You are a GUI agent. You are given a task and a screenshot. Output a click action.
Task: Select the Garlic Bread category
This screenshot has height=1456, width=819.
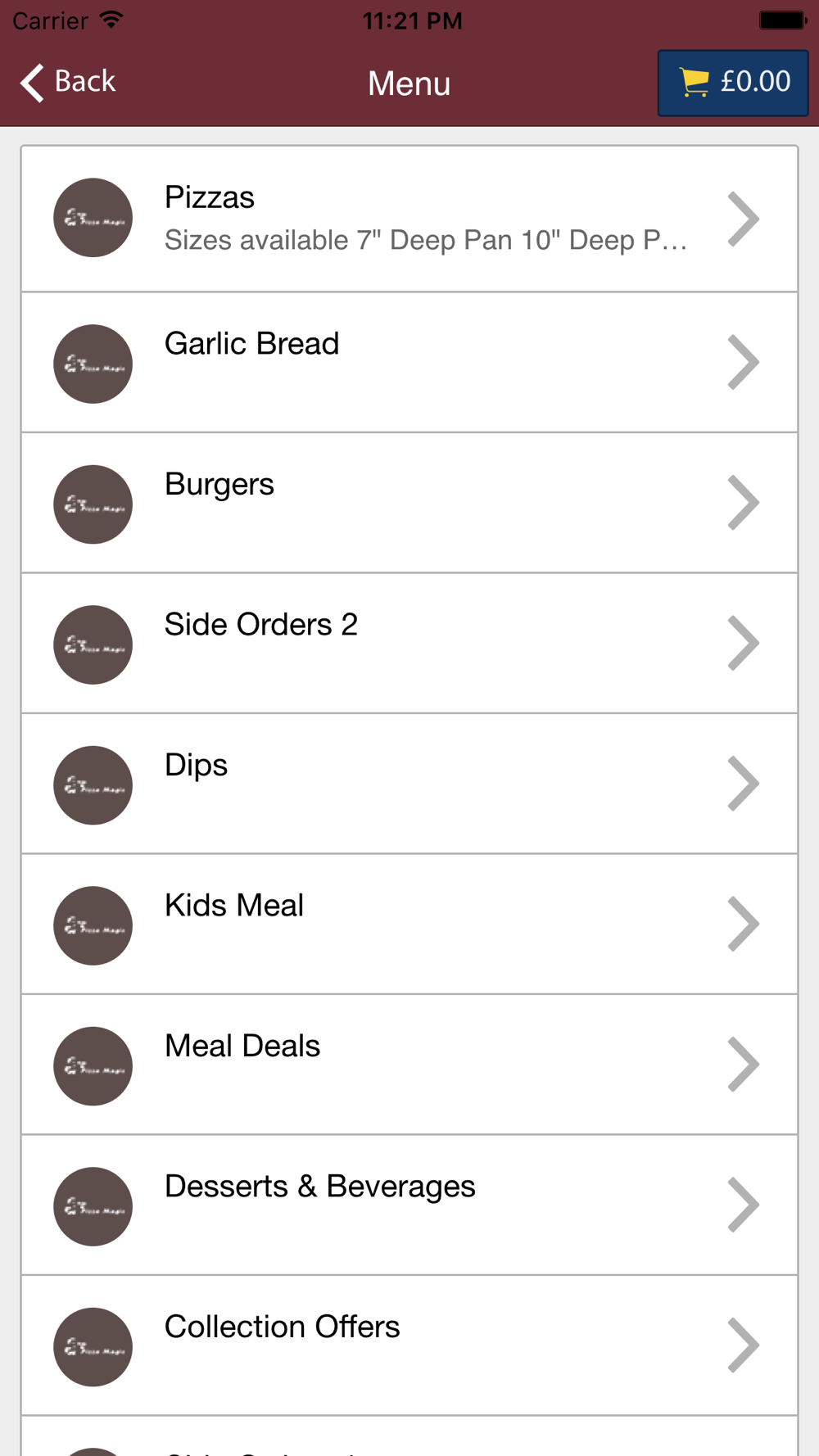click(409, 362)
